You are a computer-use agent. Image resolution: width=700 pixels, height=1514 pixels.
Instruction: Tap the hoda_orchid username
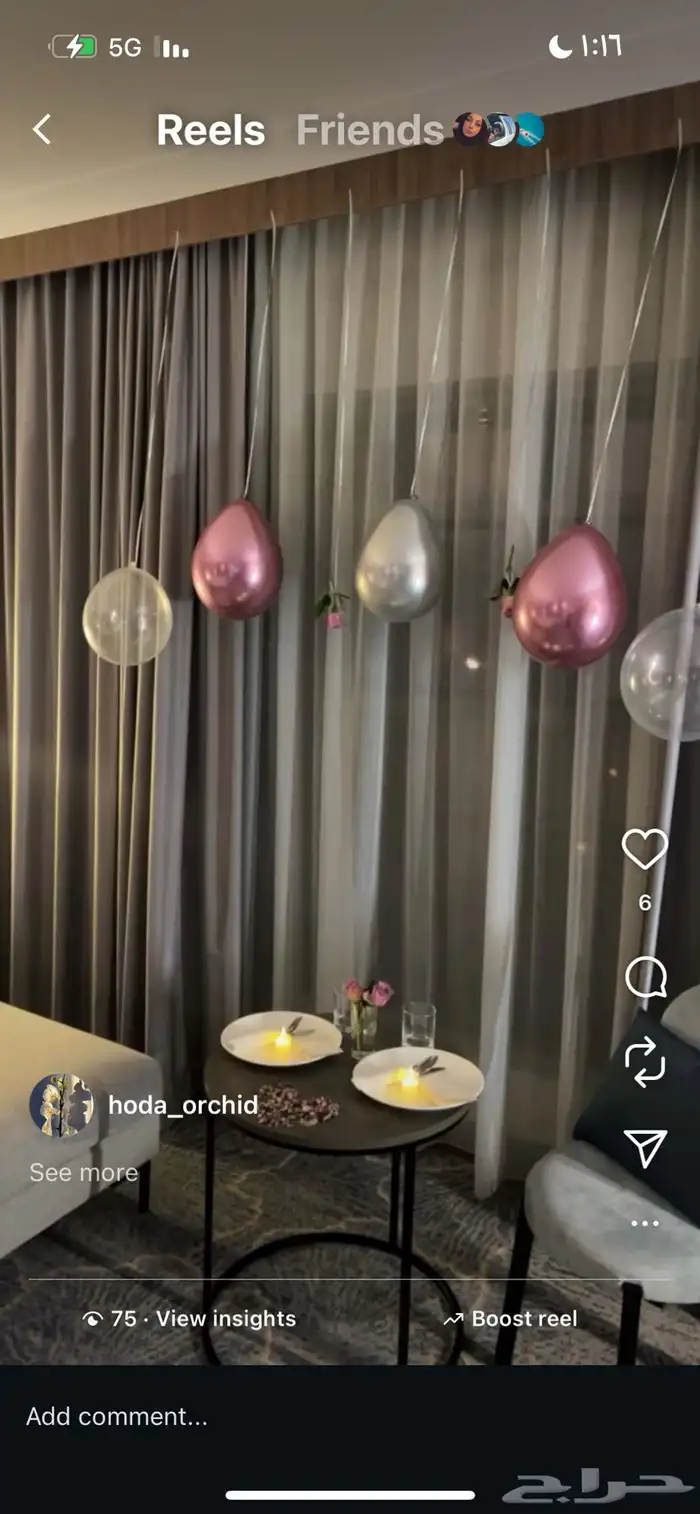pos(183,1105)
